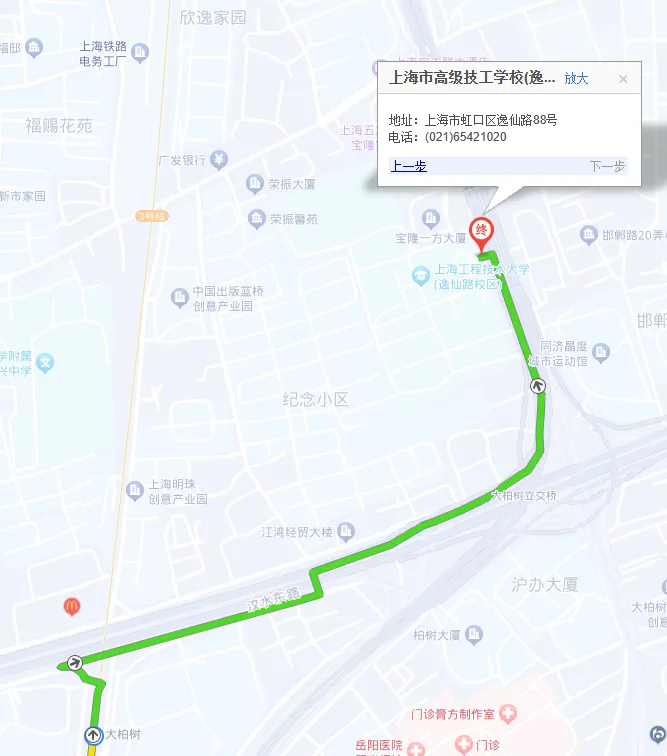The height and width of the screenshot is (756, 667).
Task: Select the 广发银行 map marker
Action: 219,159
